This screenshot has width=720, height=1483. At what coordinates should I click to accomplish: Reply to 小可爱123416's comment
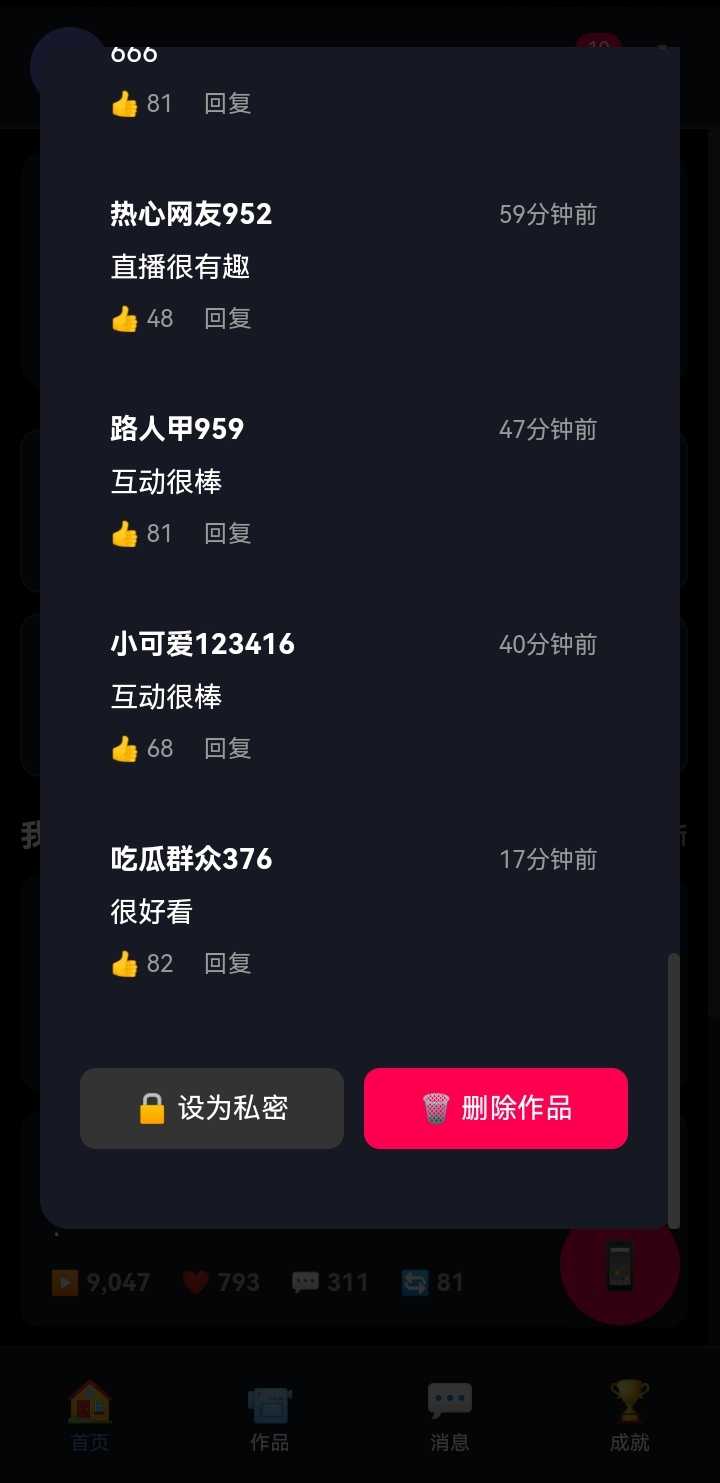pyautogui.click(x=228, y=749)
